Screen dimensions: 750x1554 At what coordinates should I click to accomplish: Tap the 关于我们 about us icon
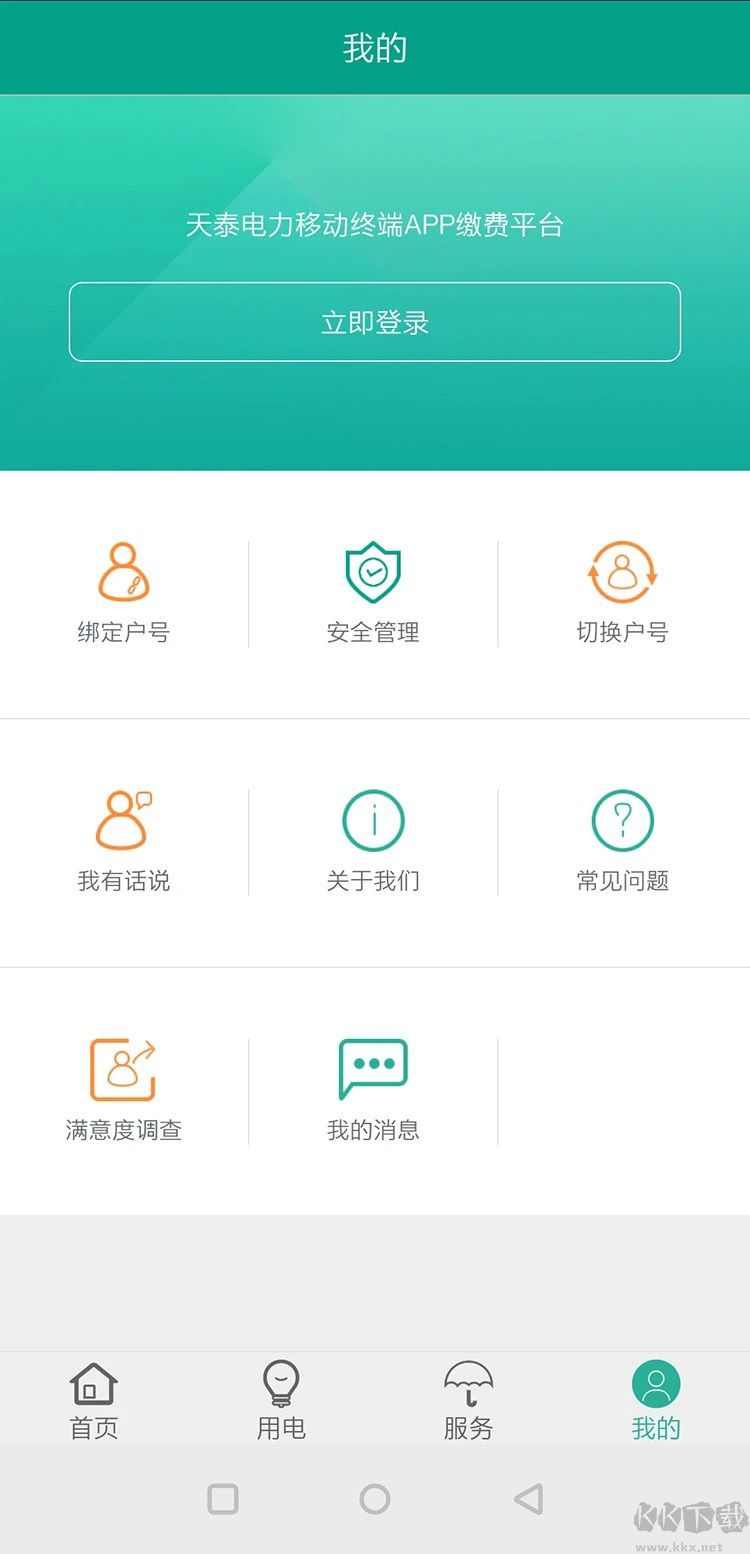(373, 838)
